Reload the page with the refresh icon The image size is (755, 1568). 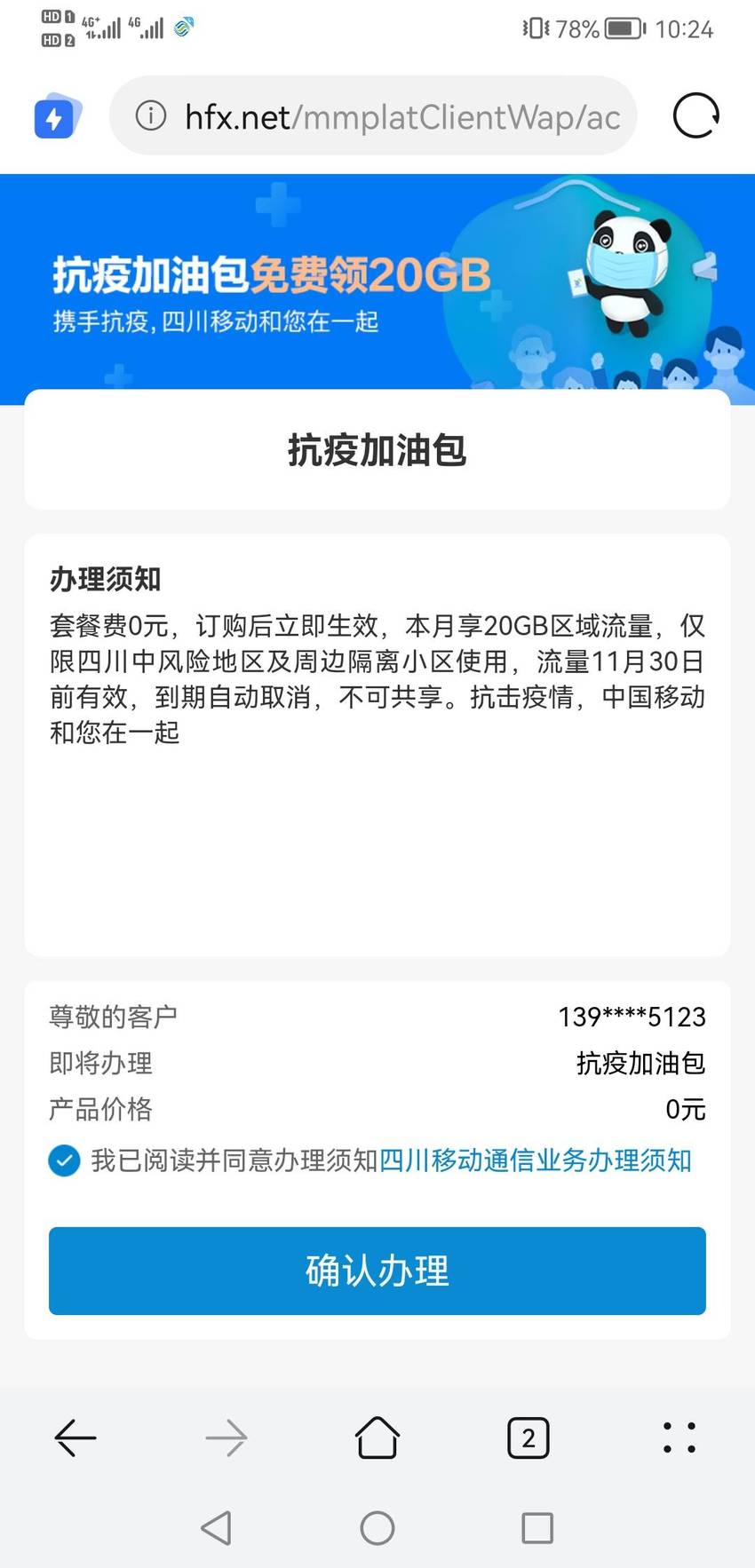pos(695,115)
